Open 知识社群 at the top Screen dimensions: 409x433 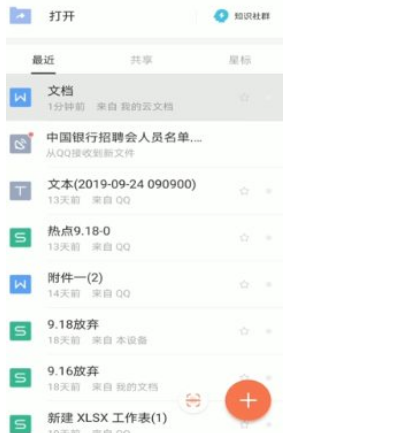(x=242, y=16)
